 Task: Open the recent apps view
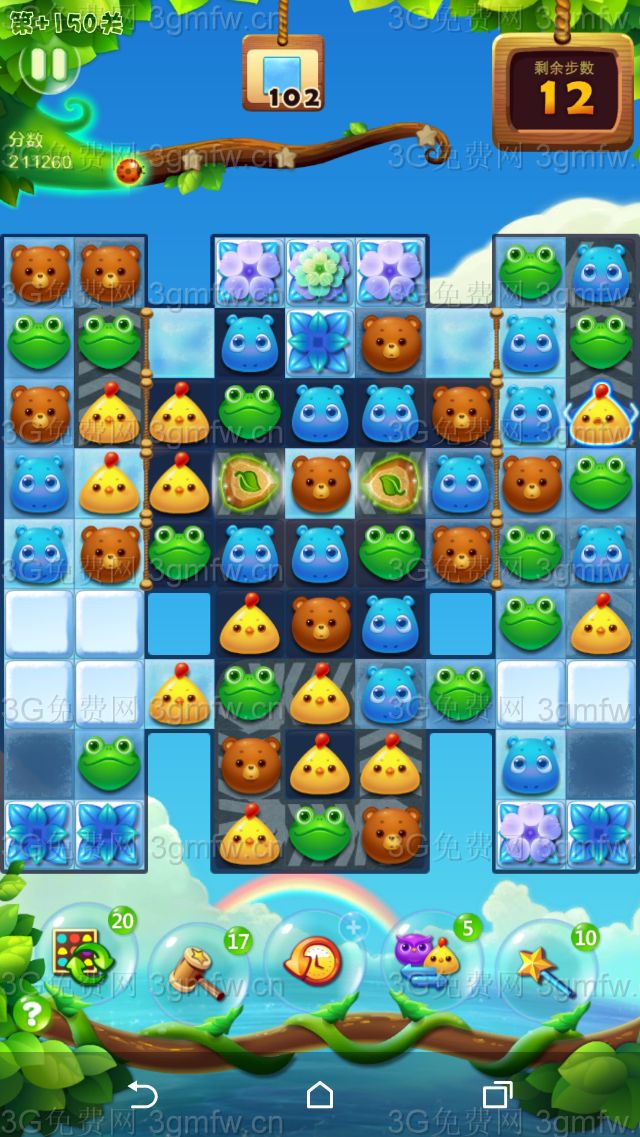tap(497, 1096)
